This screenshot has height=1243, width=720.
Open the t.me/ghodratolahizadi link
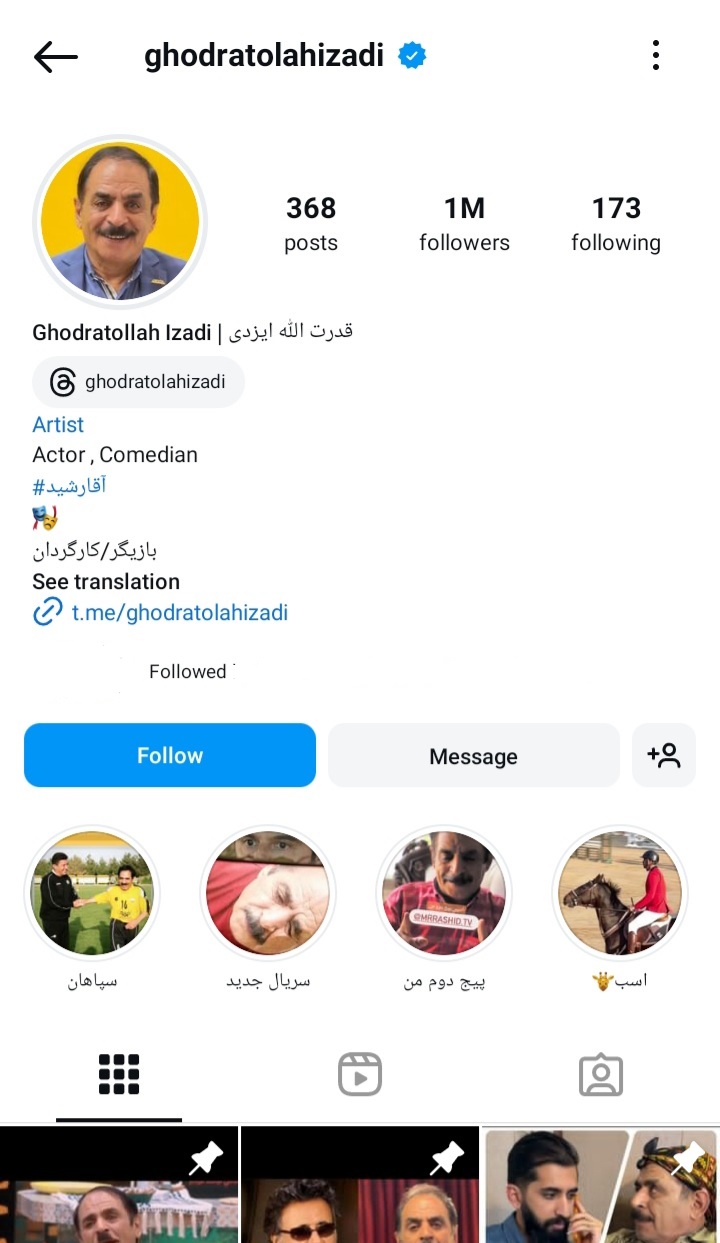click(x=179, y=612)
